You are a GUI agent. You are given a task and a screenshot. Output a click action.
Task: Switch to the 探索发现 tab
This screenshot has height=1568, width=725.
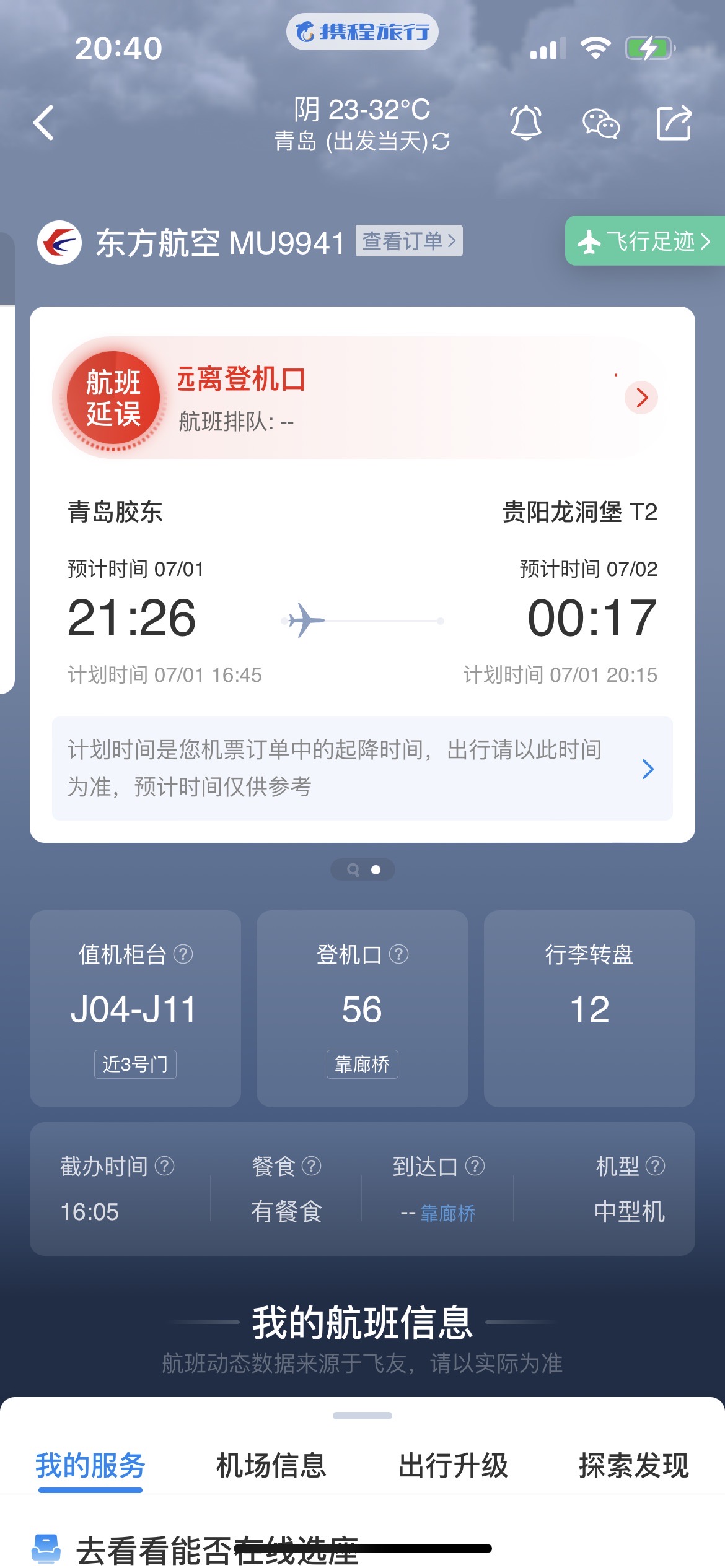click(x=633, y=1466)
